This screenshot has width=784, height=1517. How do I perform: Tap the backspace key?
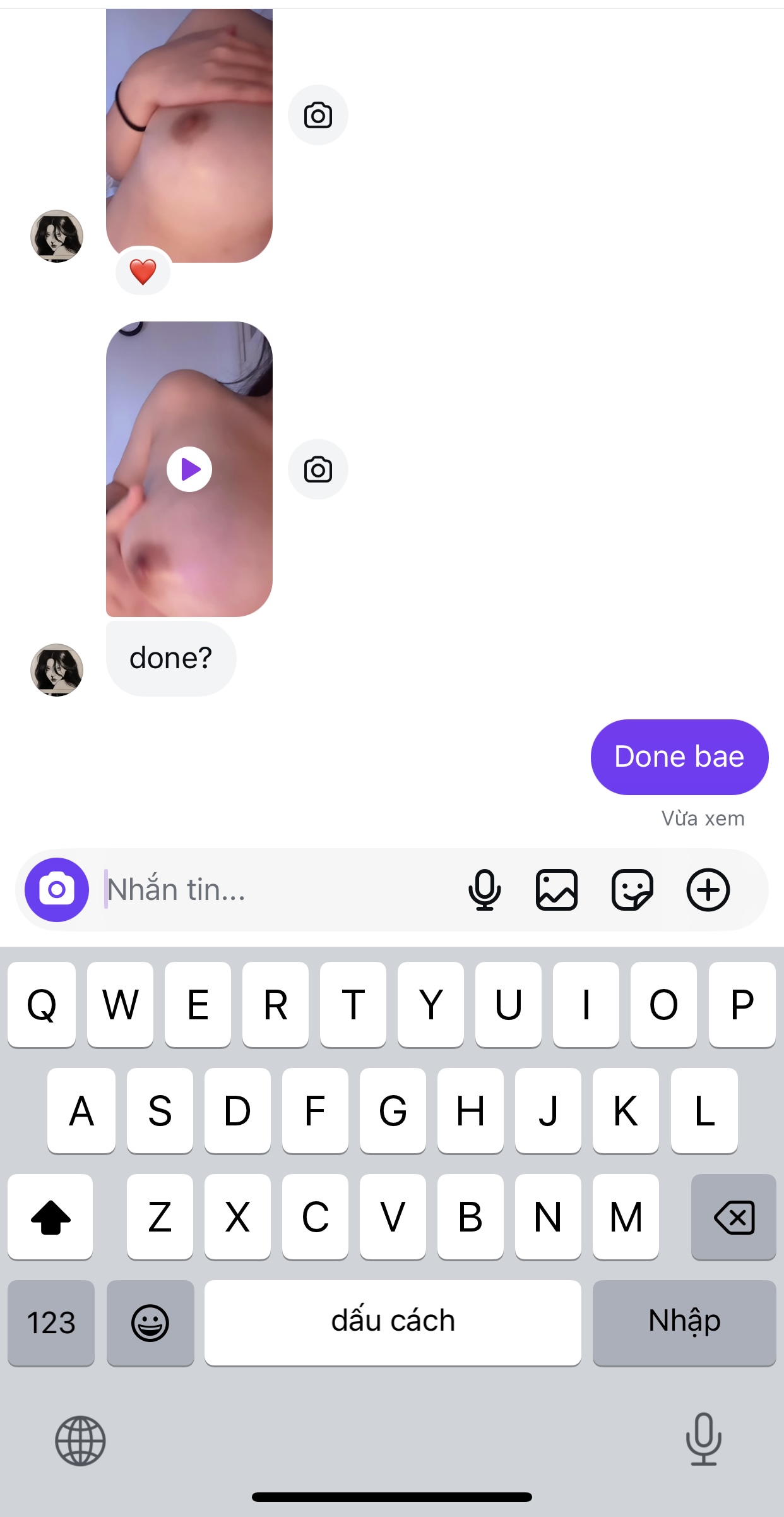734,1217
